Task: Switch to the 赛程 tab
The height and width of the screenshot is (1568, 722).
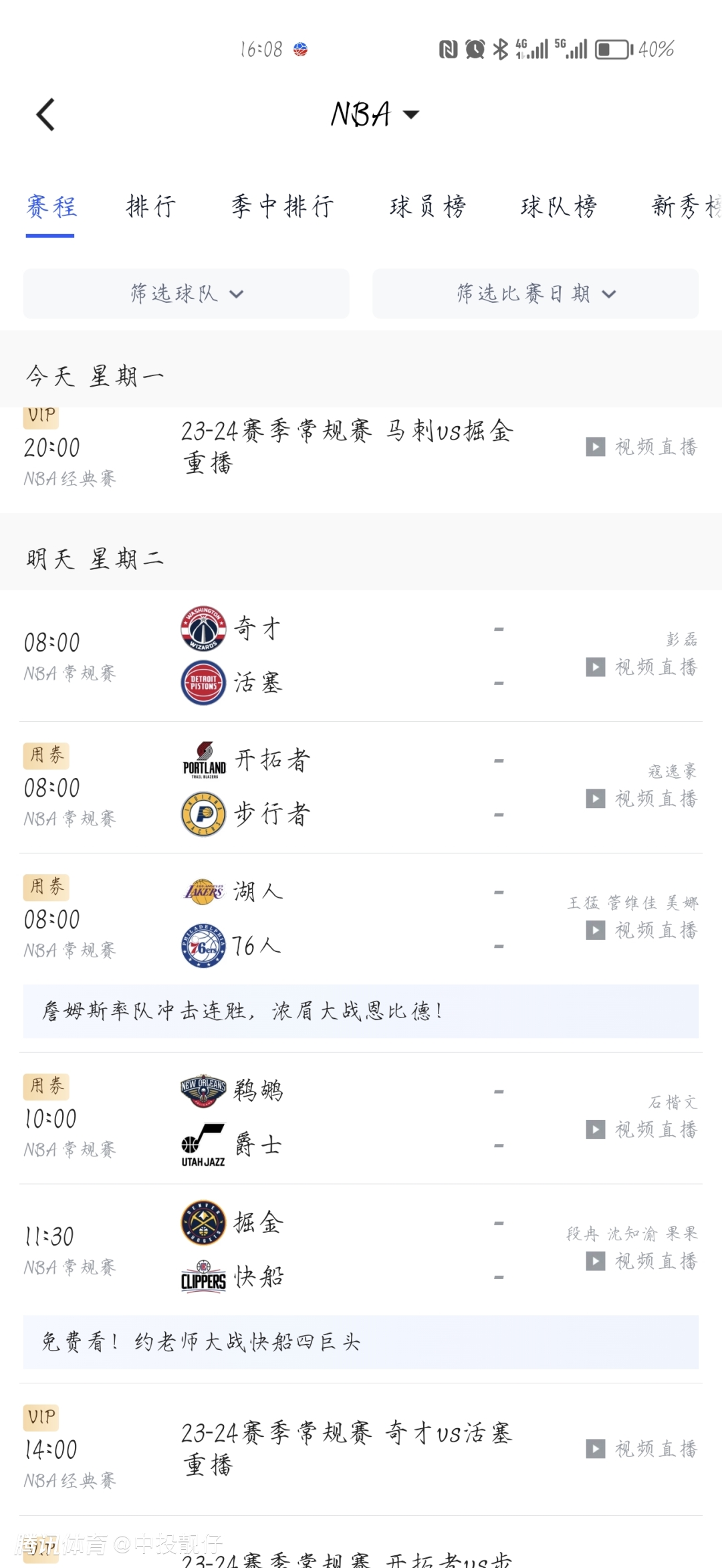Action: click(x=51, y=206)
